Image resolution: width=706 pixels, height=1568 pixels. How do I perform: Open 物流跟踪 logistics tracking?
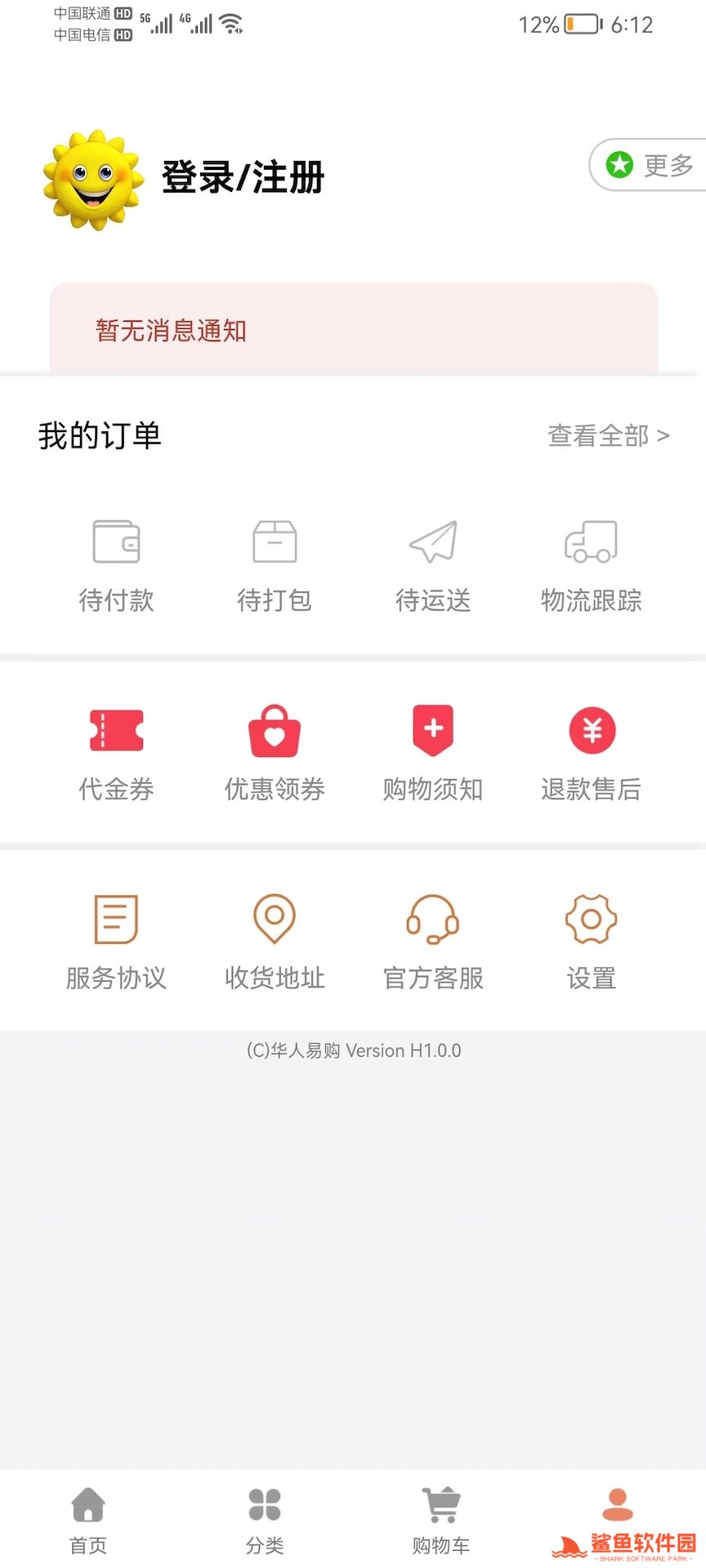point(591,565)
